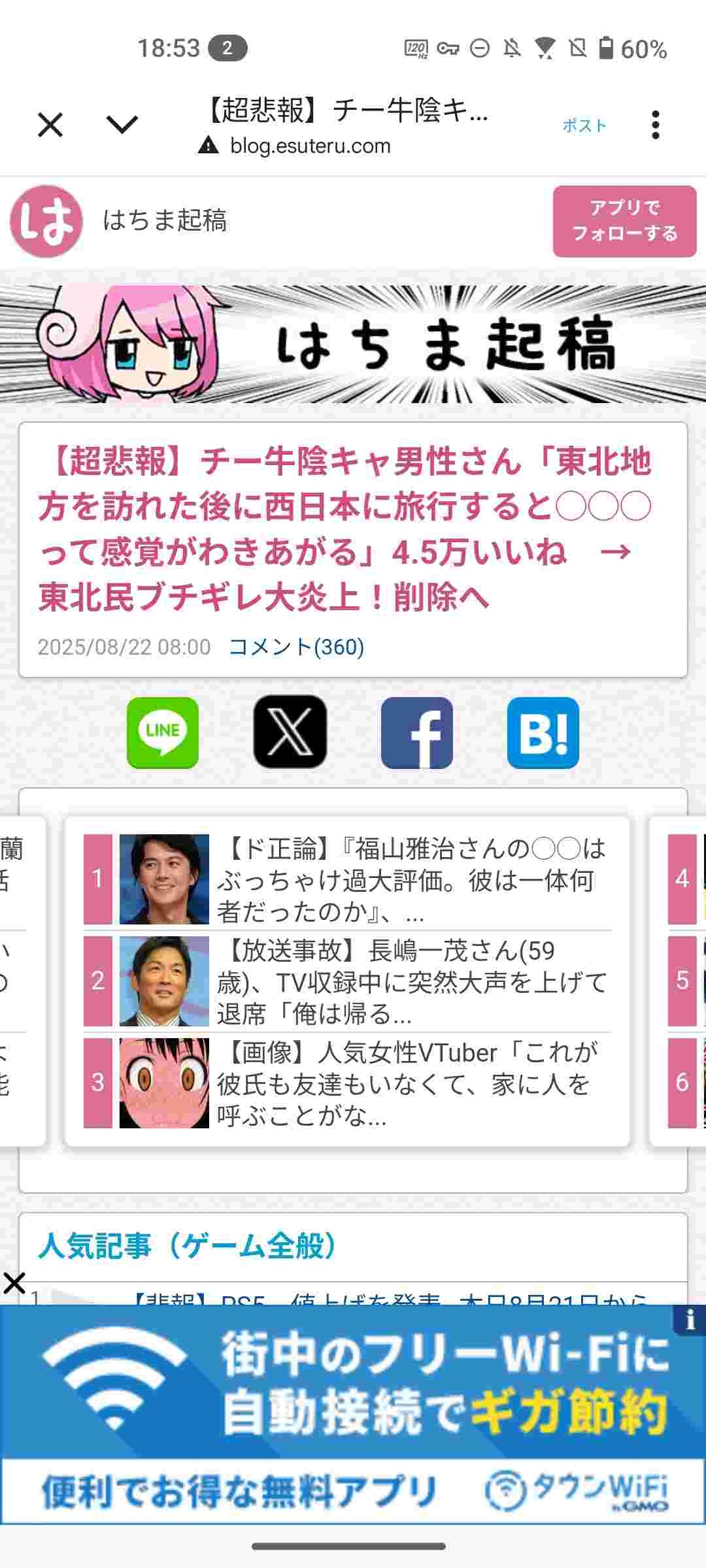Dismiss the bottom ad with the X
706x1568 pixels.
click(x=14, y=1283)
